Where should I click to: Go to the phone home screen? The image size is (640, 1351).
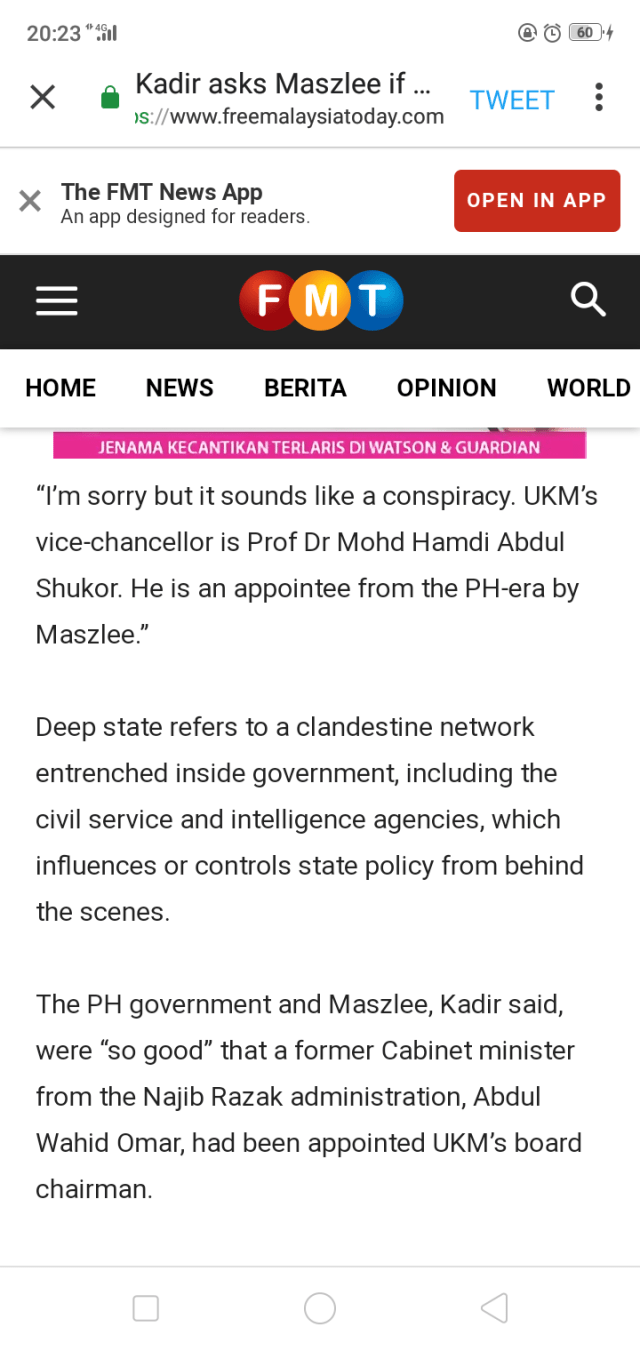[x=320, y=1308]
